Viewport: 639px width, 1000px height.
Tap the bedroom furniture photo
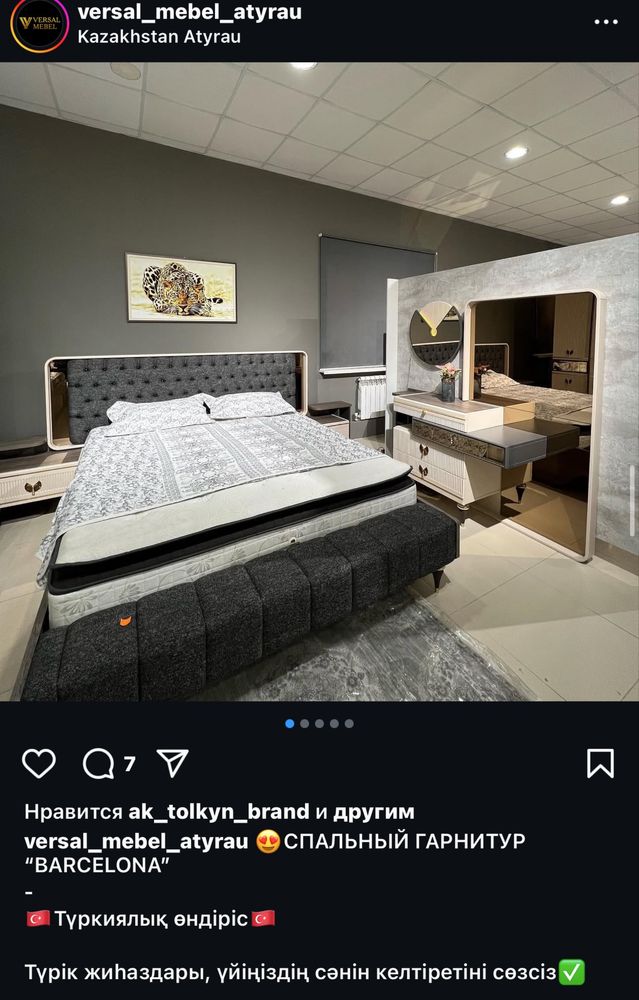[319, 382]
